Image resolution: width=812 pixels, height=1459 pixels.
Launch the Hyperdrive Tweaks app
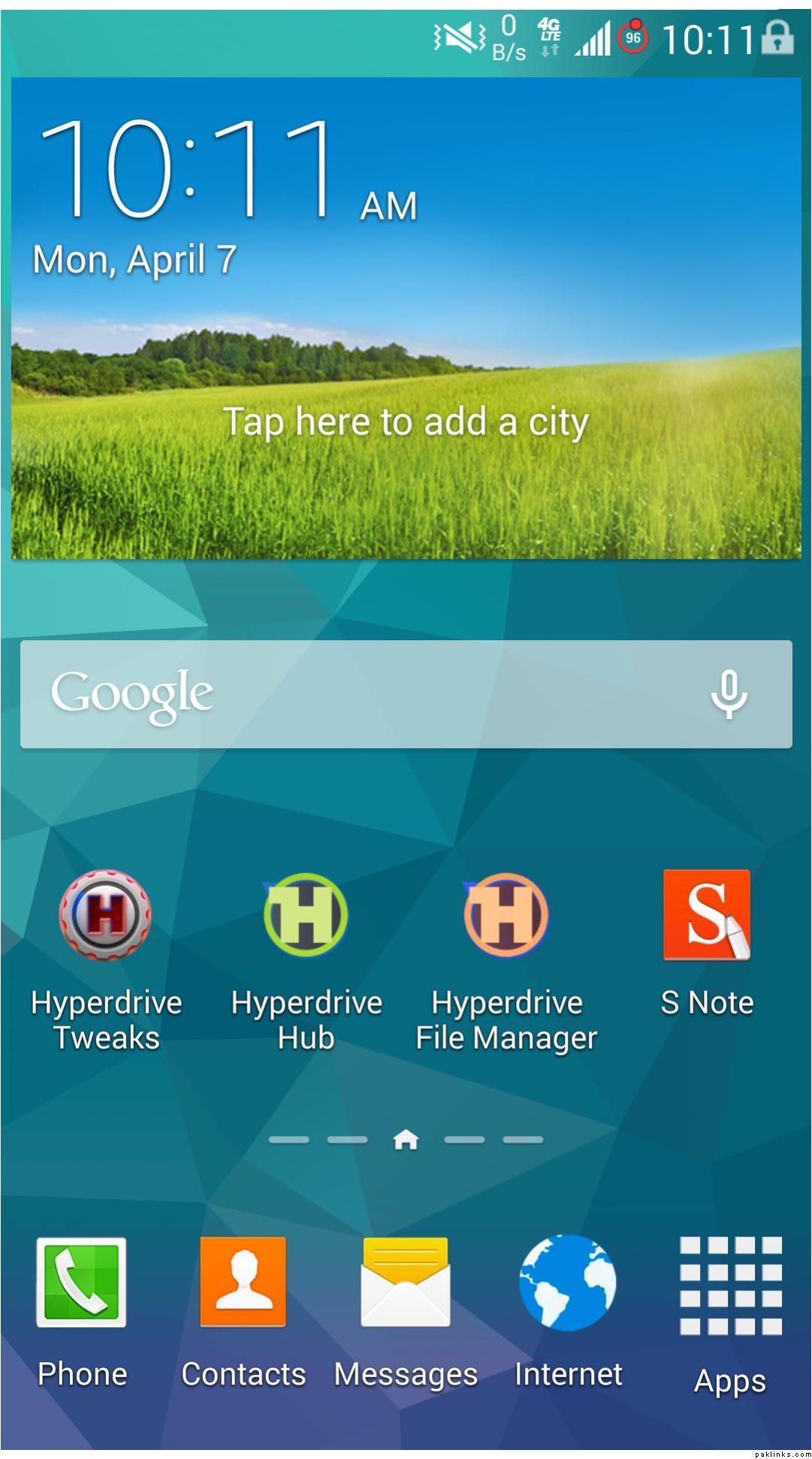tap(106, 915)
